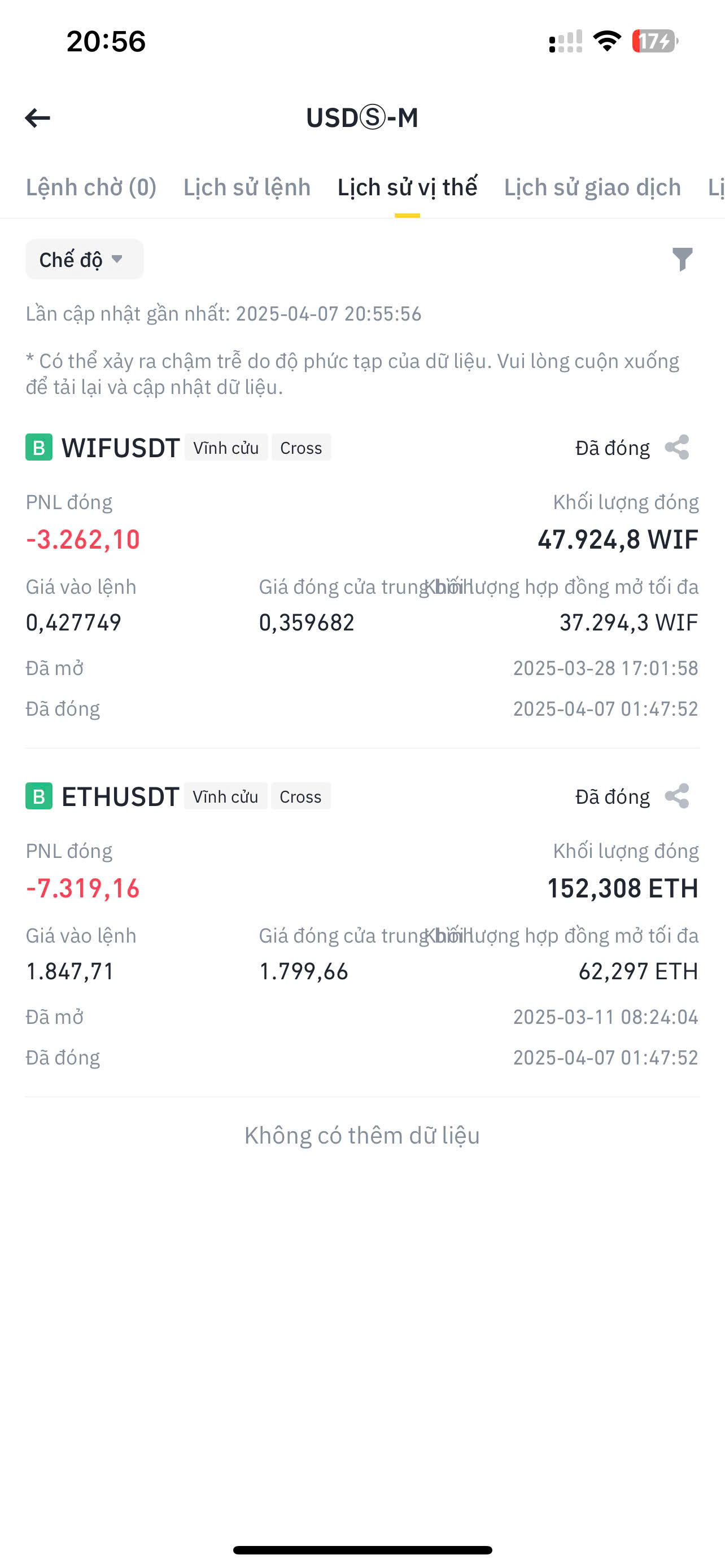The height and width of the screenshot is (1568, 725).
Task: Expand the Chế độ dropdown
Action: [85, 259]
